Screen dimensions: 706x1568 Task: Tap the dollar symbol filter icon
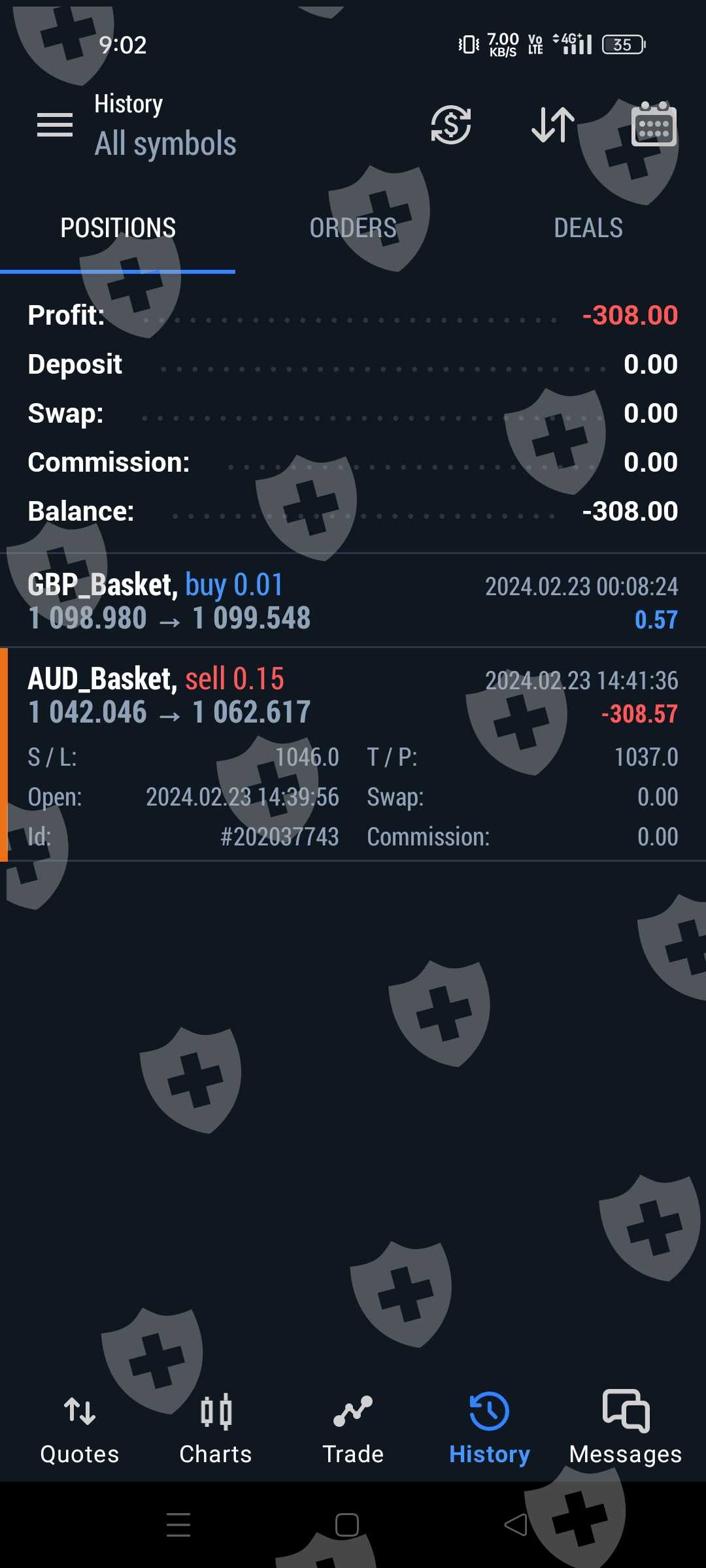coord(451,125)
